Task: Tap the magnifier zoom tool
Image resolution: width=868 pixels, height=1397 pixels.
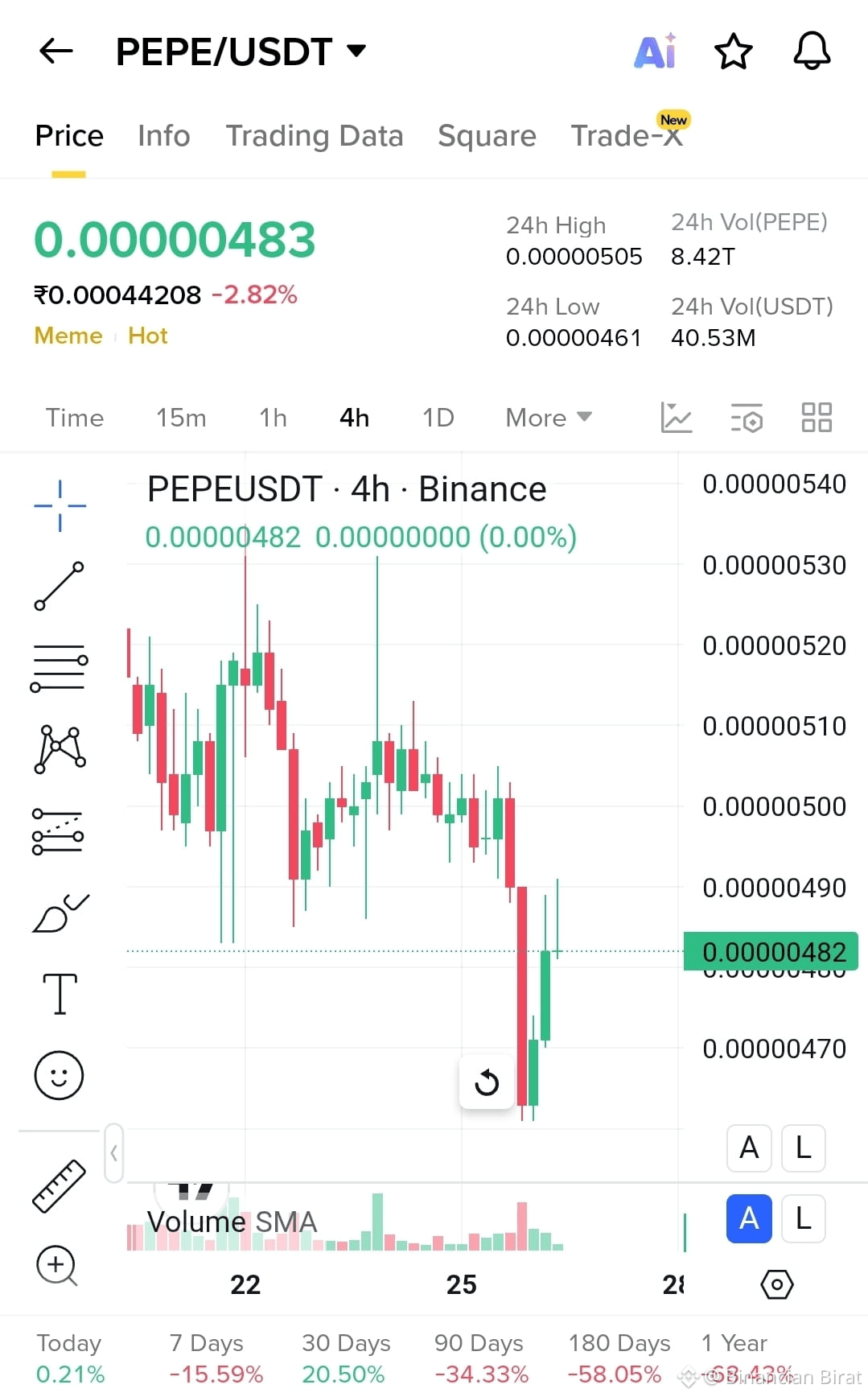Action: [56, 1266]
